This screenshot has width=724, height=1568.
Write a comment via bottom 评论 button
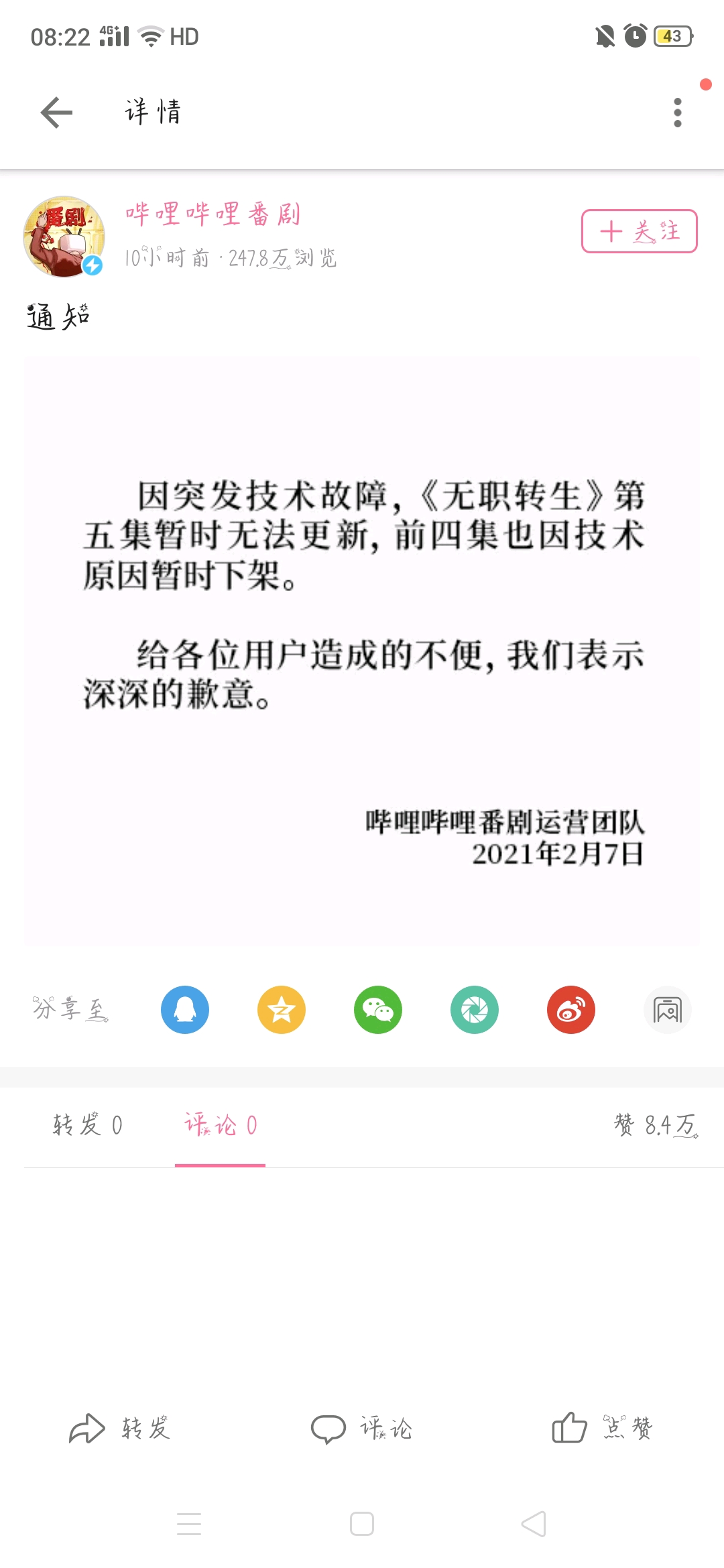[362, 1429]
